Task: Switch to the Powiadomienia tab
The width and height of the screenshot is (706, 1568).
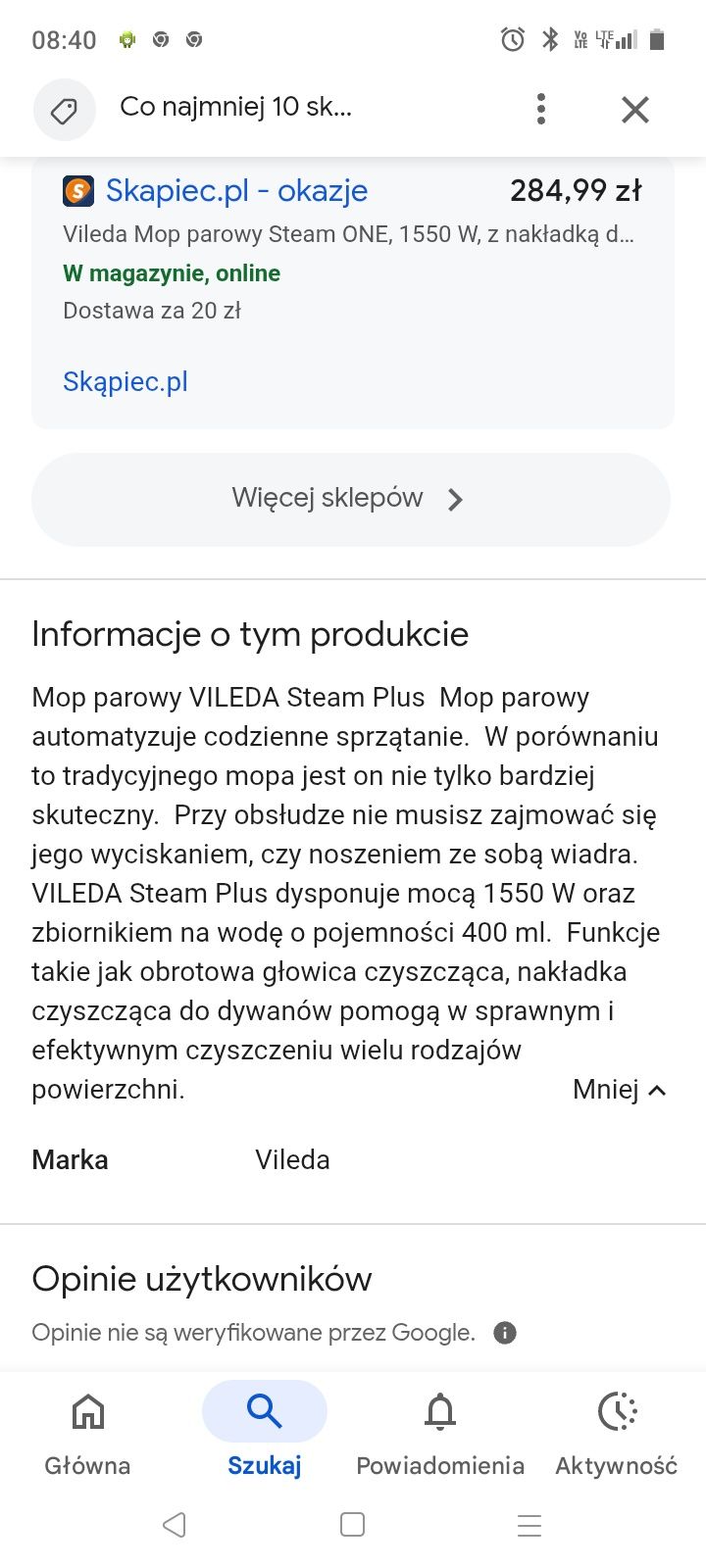Action: click(x=440, y=1435)
